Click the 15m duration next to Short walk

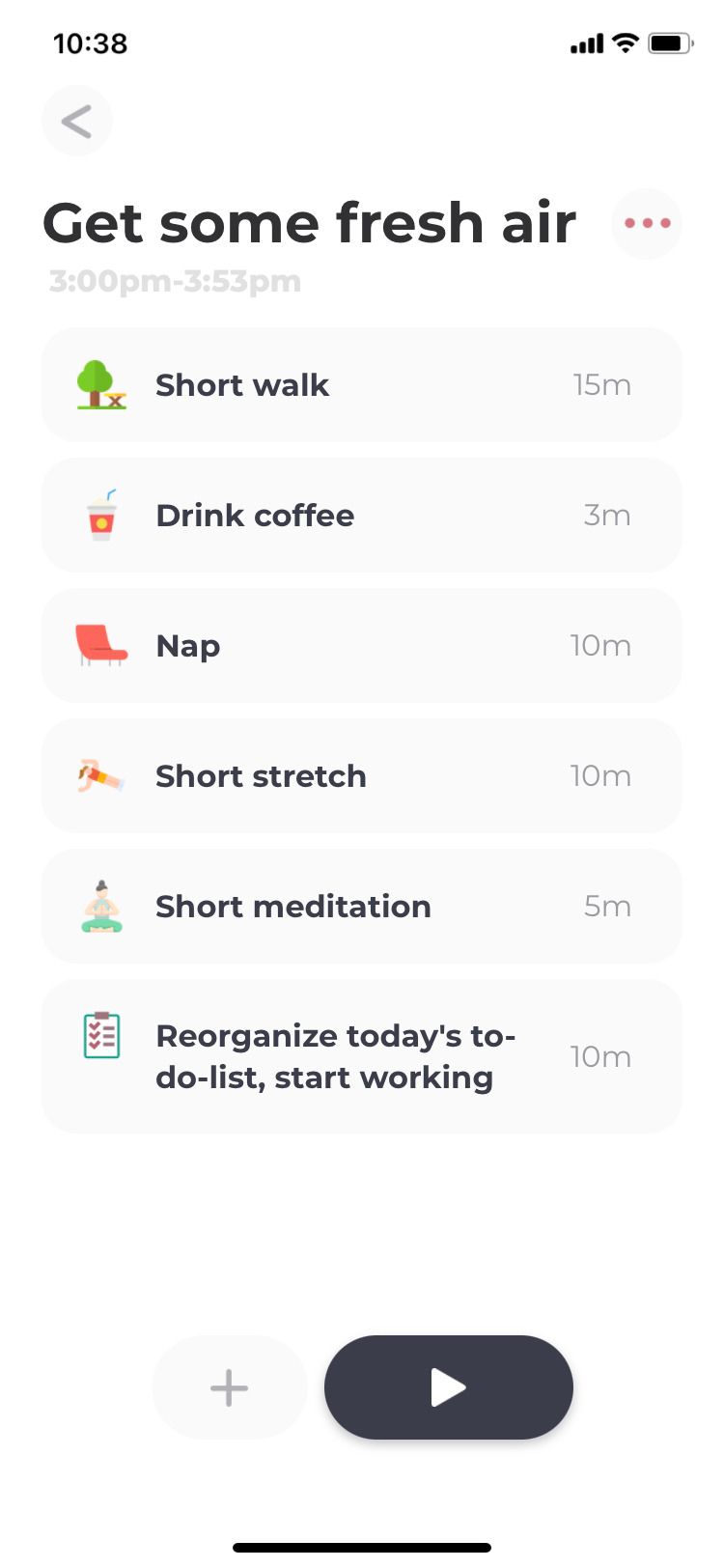click(600, 384)
